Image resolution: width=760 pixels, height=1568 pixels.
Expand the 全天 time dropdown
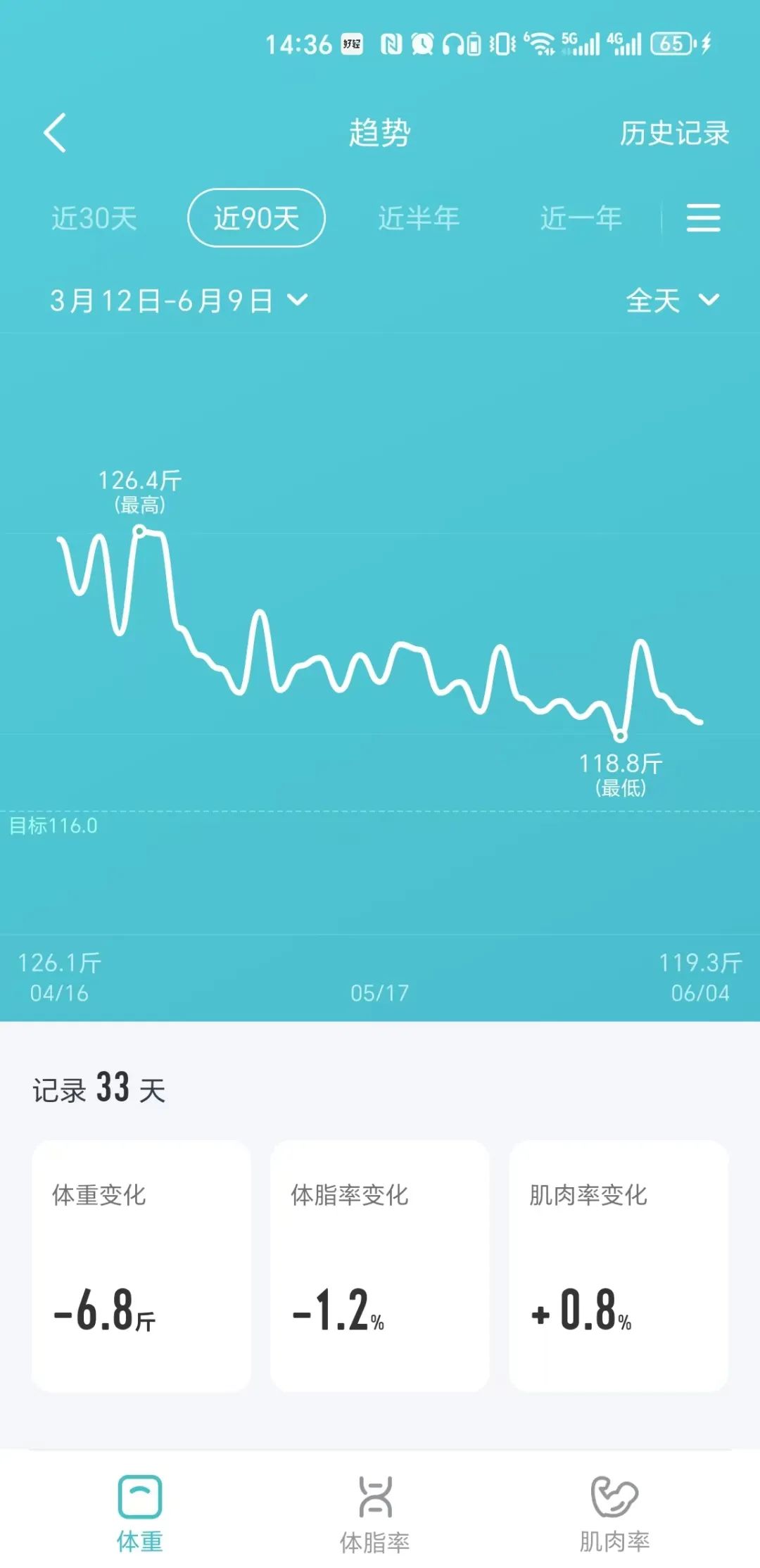[673, 301]
